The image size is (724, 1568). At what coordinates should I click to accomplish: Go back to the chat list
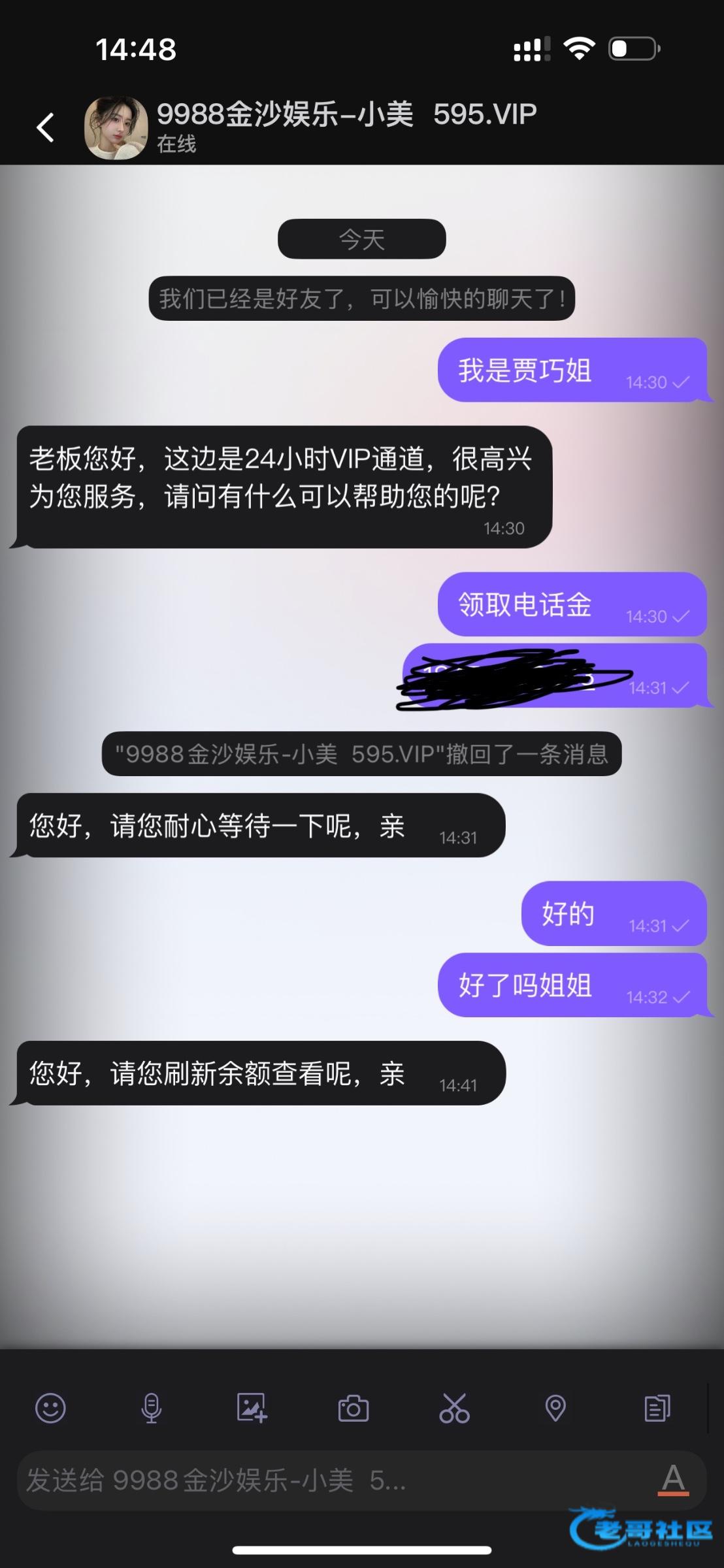(x=45, y=127)
